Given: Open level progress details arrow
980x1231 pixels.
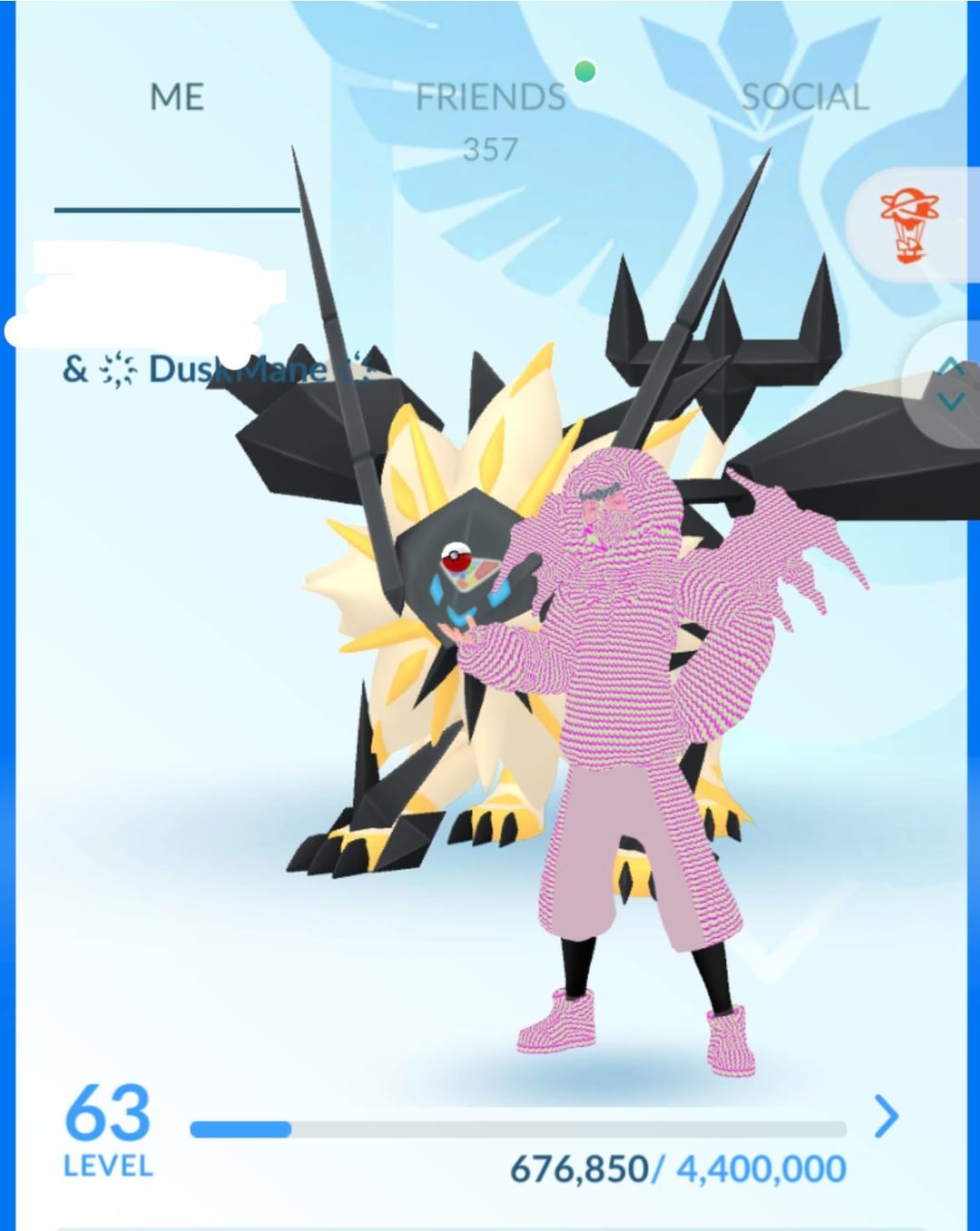Looking at the screenshot, I should pos(886,1117).
